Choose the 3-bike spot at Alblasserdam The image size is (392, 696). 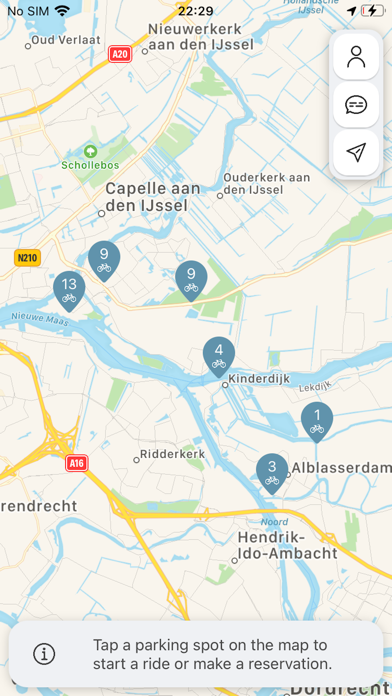tap(272, 474)
